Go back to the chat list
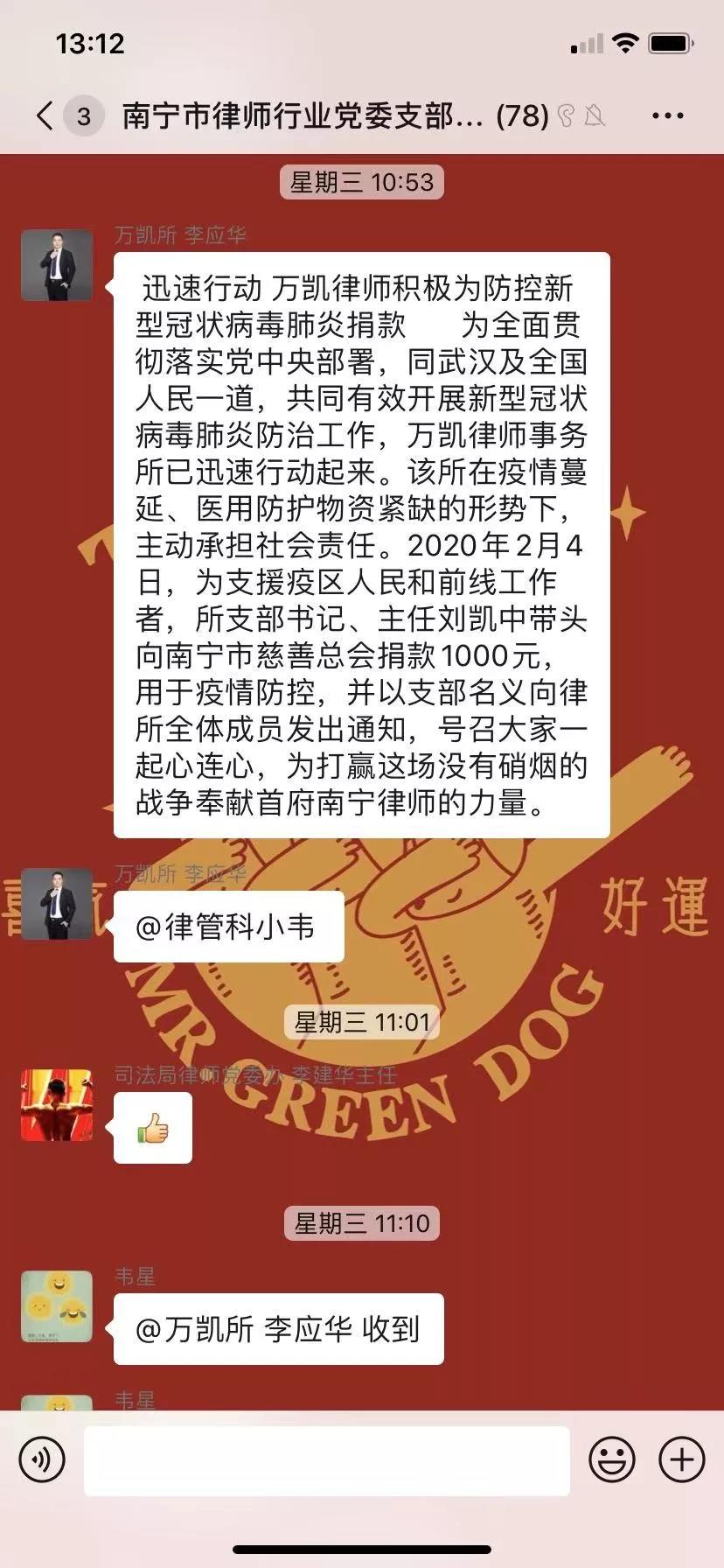Image resolution: width=724 pixels, height=1568 pixels. coord(45,115)
